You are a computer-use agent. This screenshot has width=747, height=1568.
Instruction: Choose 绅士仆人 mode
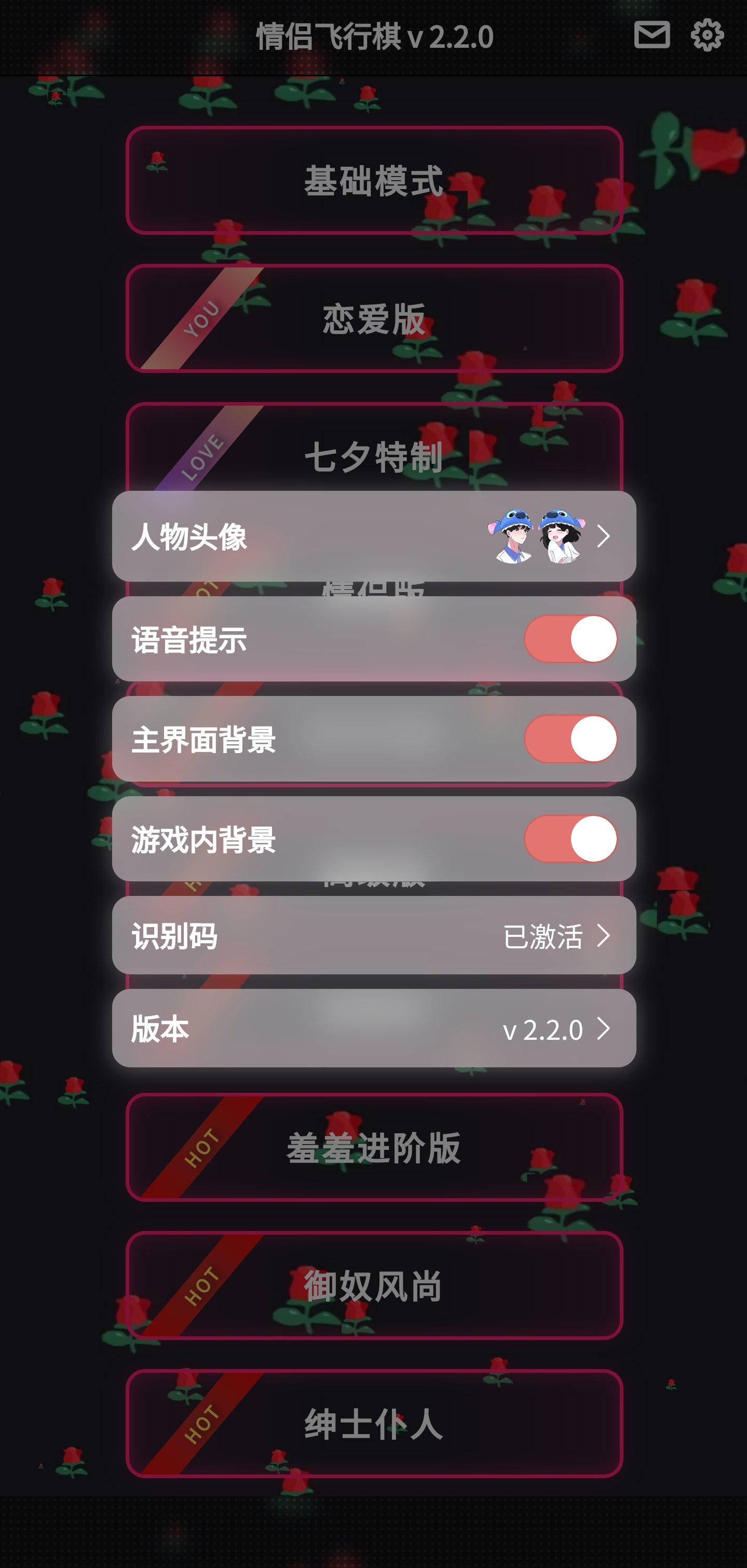pos(374,1424)
